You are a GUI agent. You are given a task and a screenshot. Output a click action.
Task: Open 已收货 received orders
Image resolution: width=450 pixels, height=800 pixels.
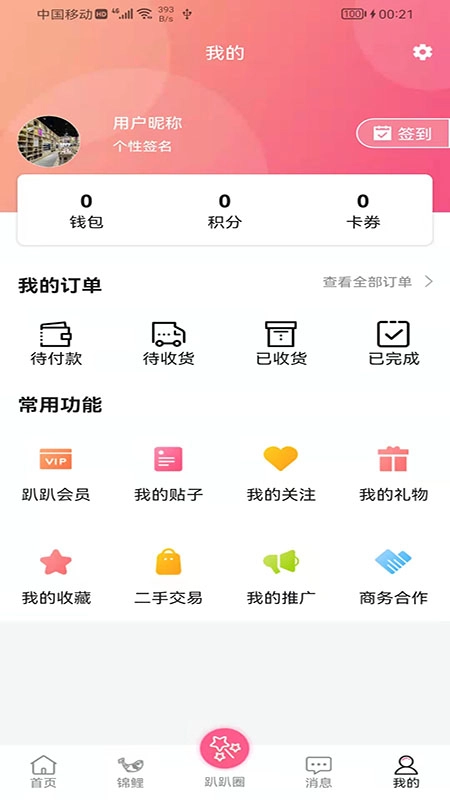click(281, 343)
